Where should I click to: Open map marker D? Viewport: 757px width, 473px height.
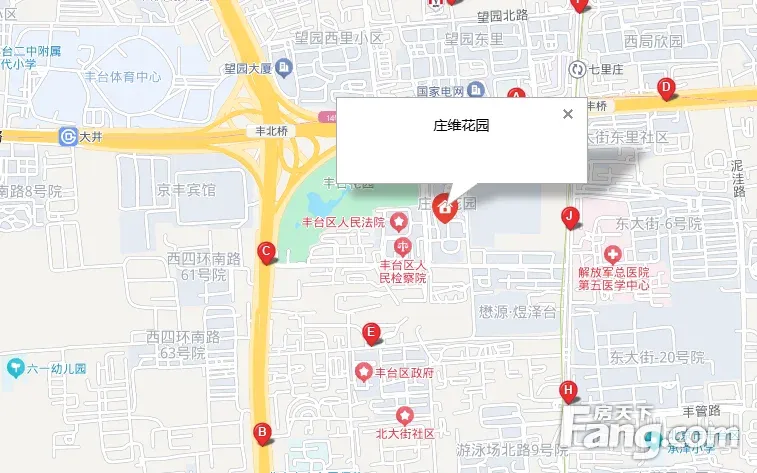pyautogui.click(x=666, y=88)
